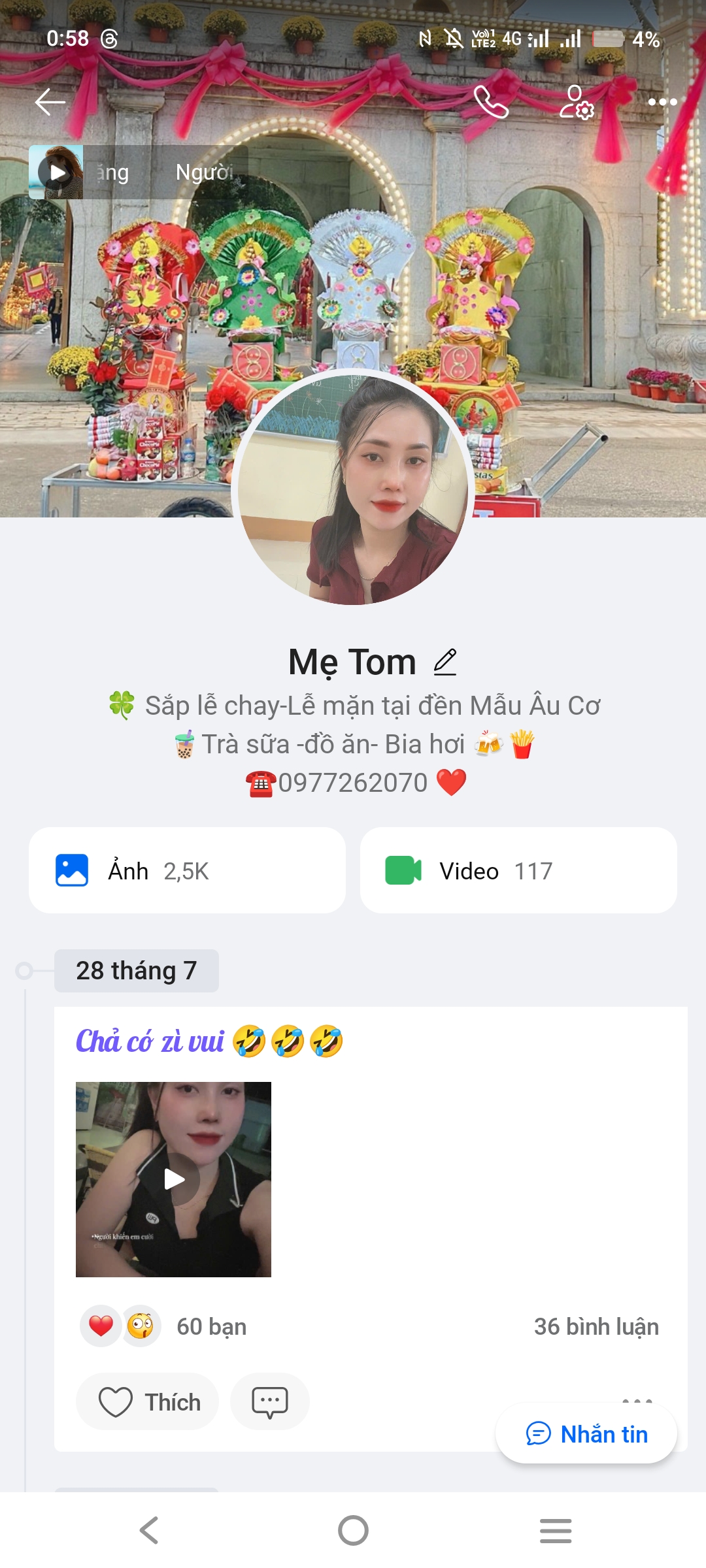Go back using the top-left arrow
Image resolution: width=706 pixels, height=1568 pixels.
(x=50, y=102)
